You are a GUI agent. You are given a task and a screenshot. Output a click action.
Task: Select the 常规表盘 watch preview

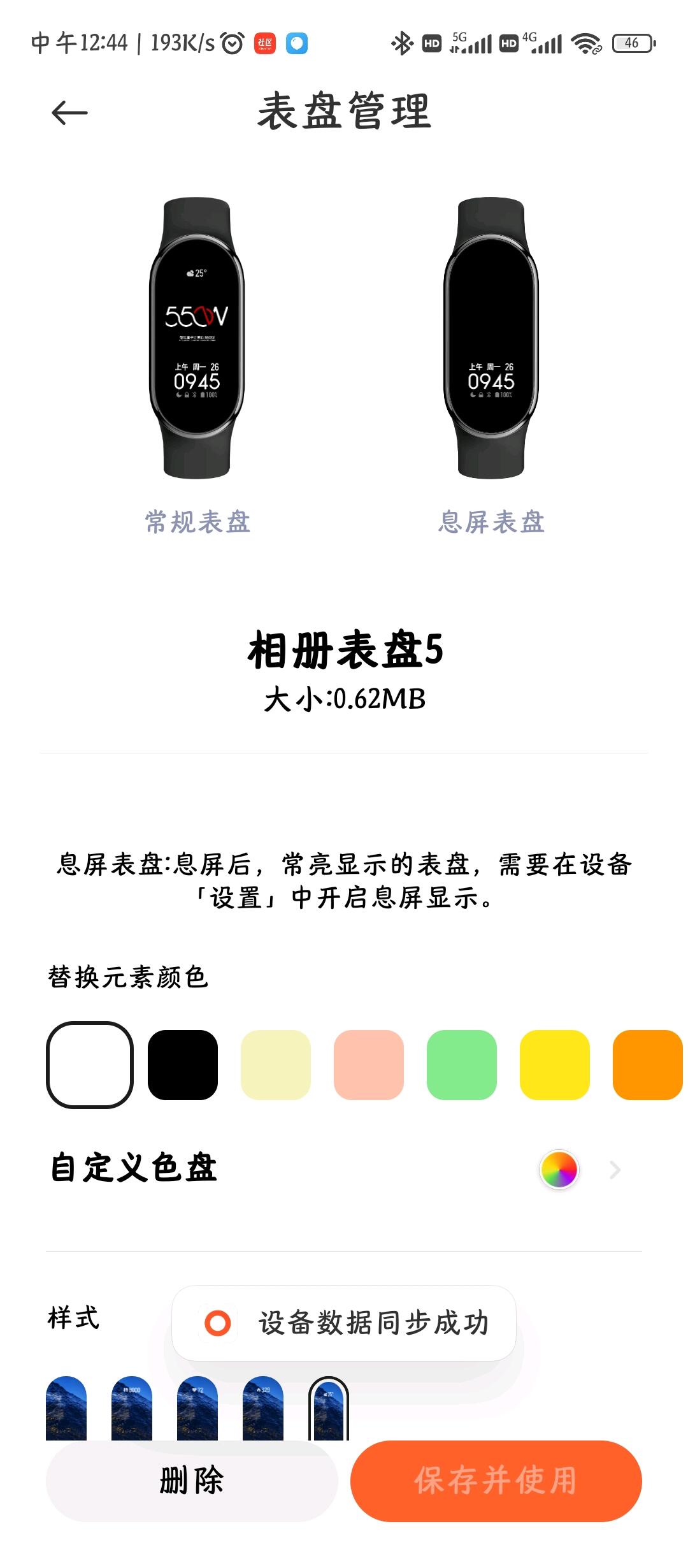(x=197, y=338)
